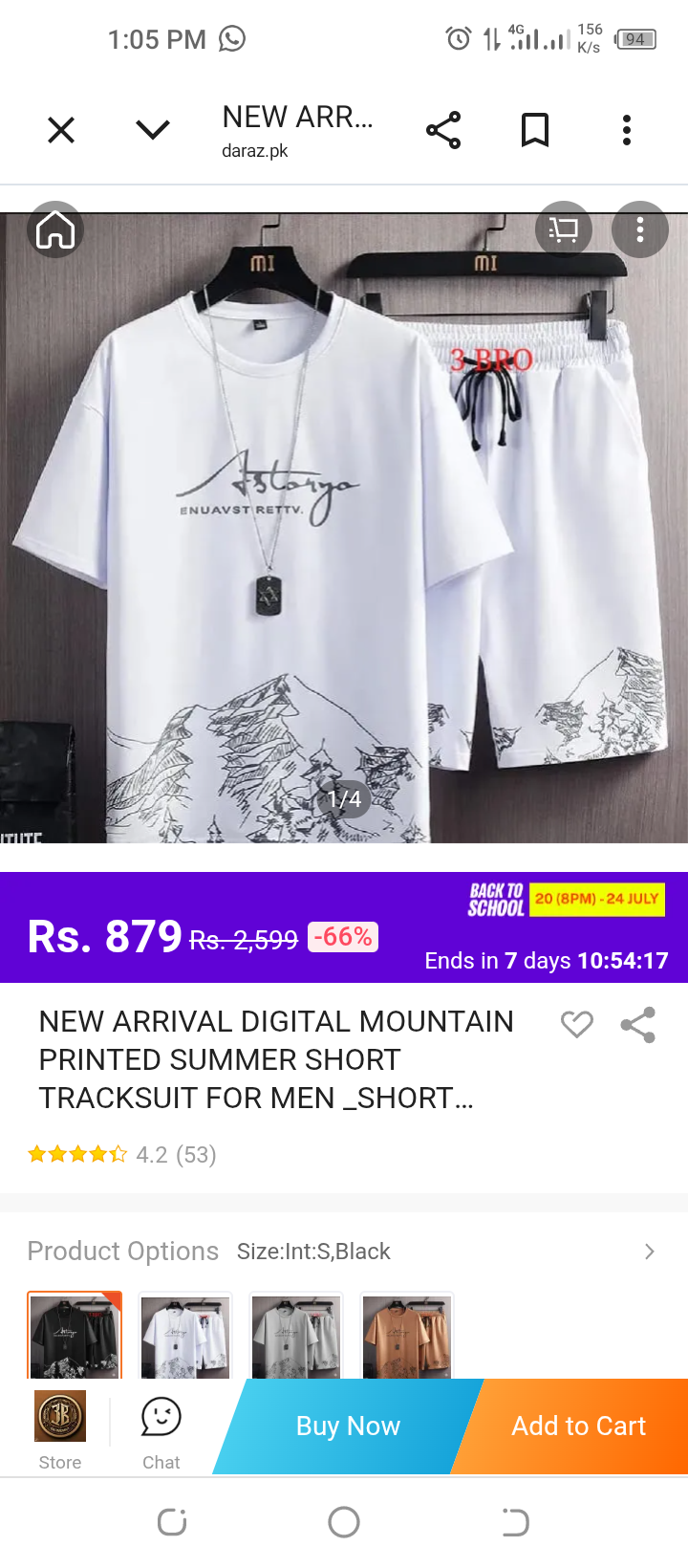This screenshot has height=1568, width=688.
Task: Open the shopping cart icon over the image
Action: (x=564, y=230)
